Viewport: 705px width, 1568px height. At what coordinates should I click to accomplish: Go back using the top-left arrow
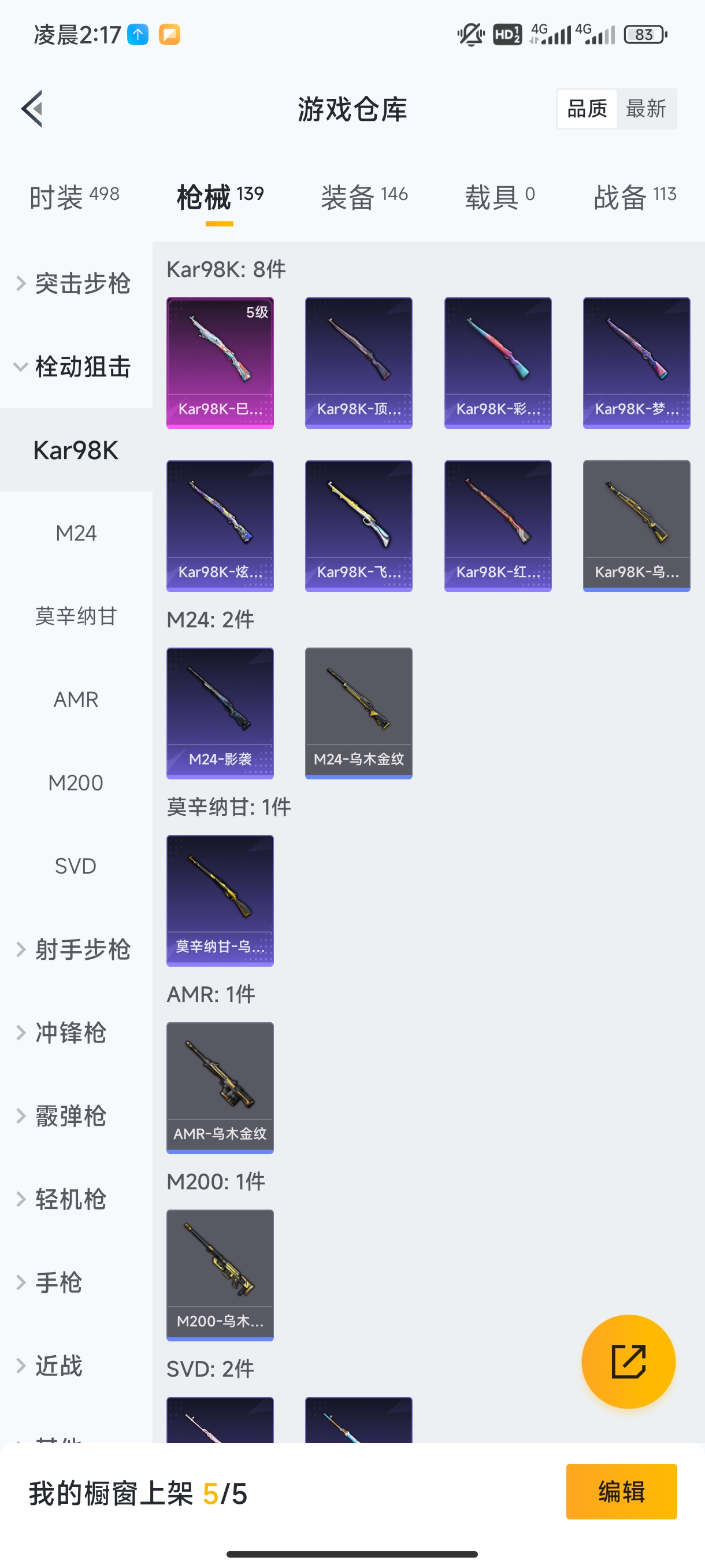coord(32,109)
